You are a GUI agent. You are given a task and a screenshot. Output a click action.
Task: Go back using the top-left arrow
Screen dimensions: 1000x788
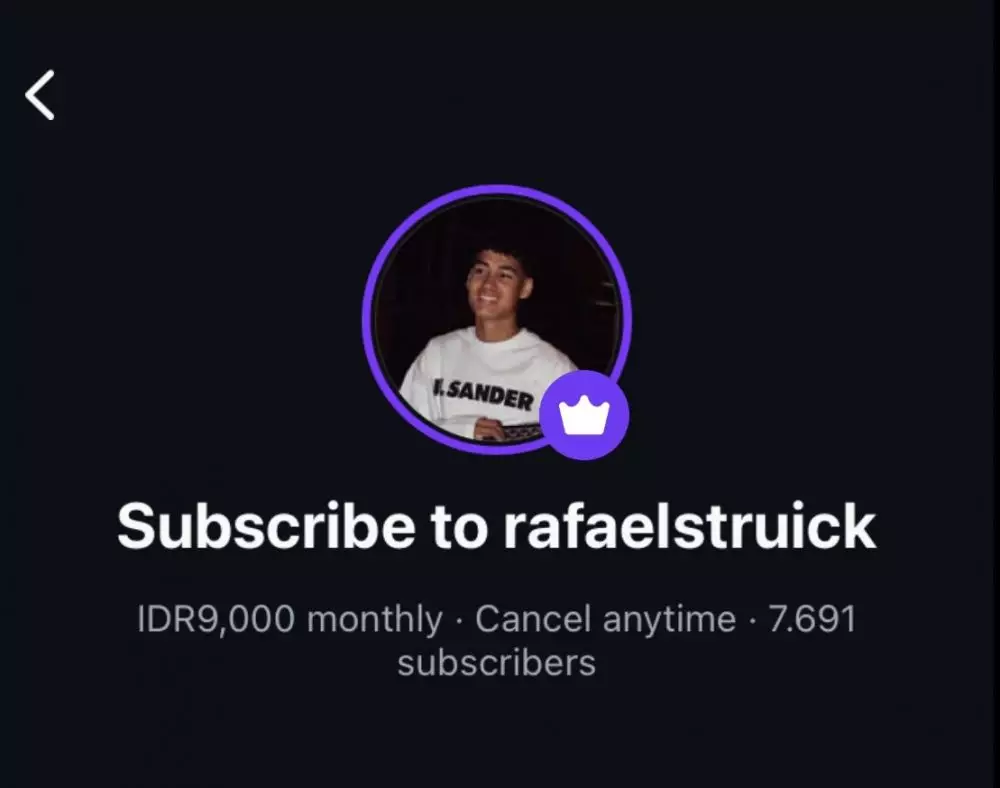[40, 96]
